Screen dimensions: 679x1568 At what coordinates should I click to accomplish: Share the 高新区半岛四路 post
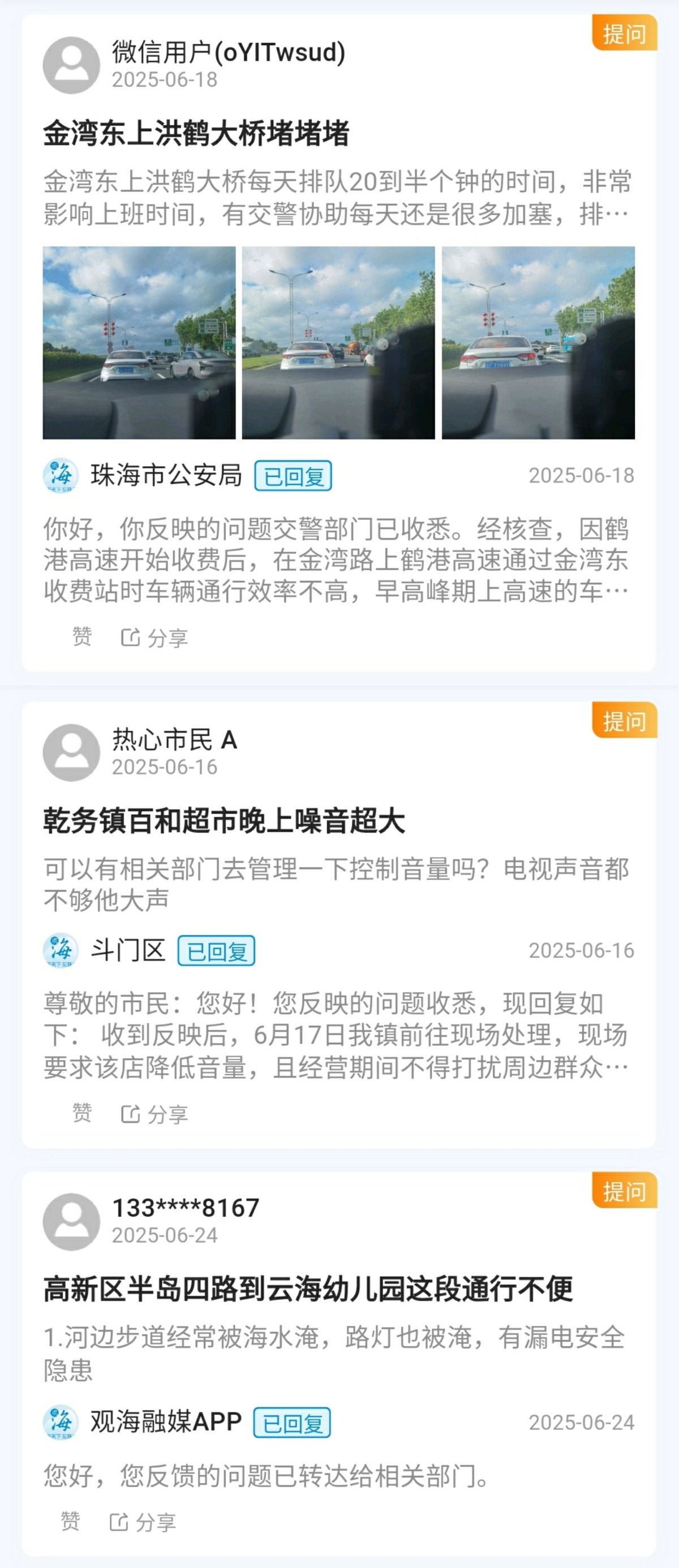tap(143, 1522)
